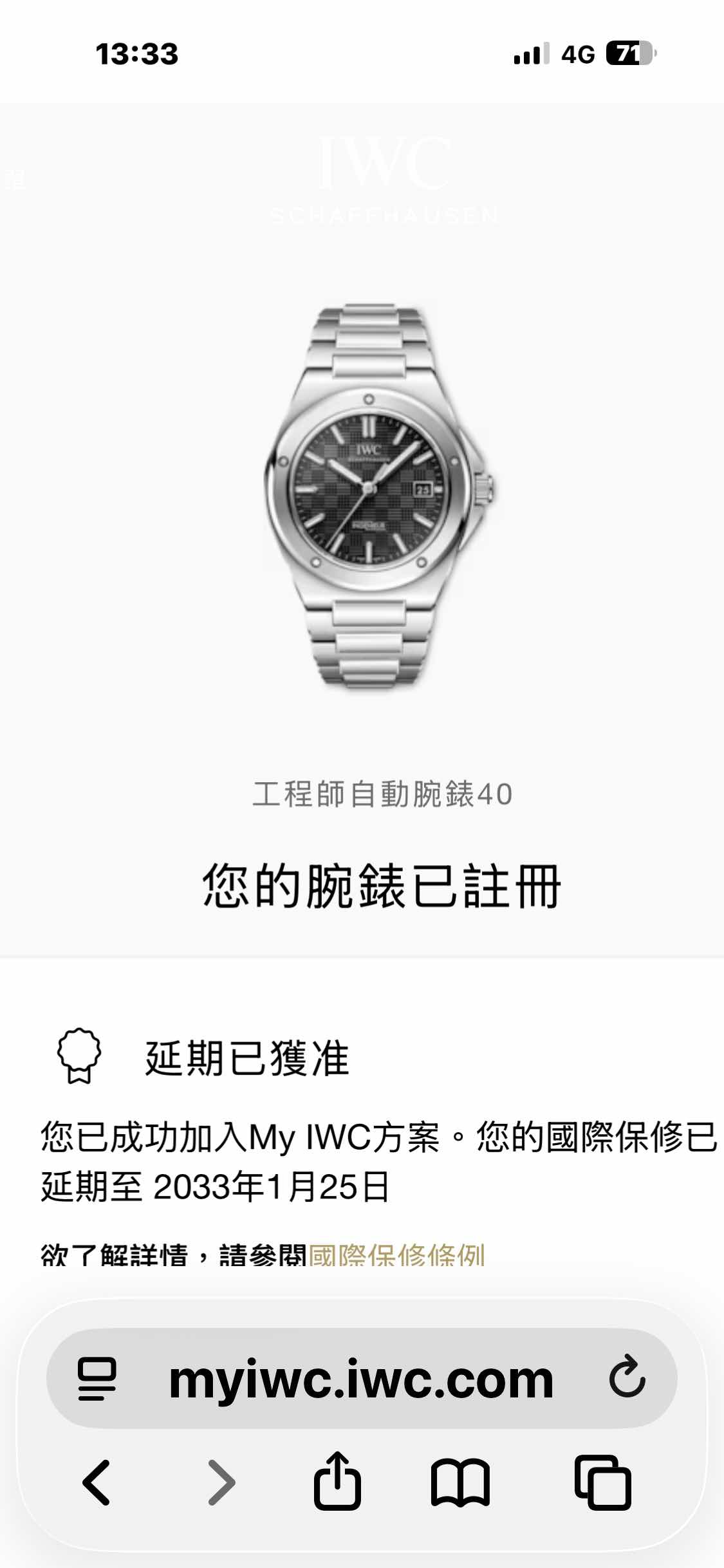Viewport: 724px width, 1568px height.
Task: Go back to the previous page
Action: point(97,1482)
